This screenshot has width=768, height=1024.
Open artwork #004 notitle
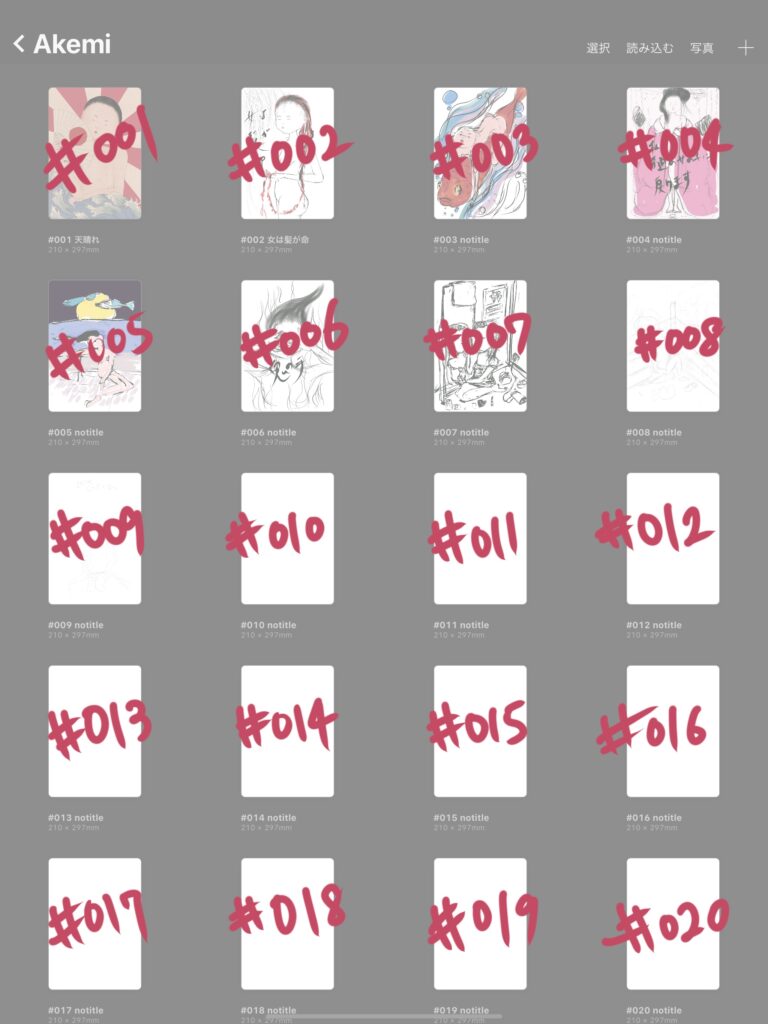673,153
